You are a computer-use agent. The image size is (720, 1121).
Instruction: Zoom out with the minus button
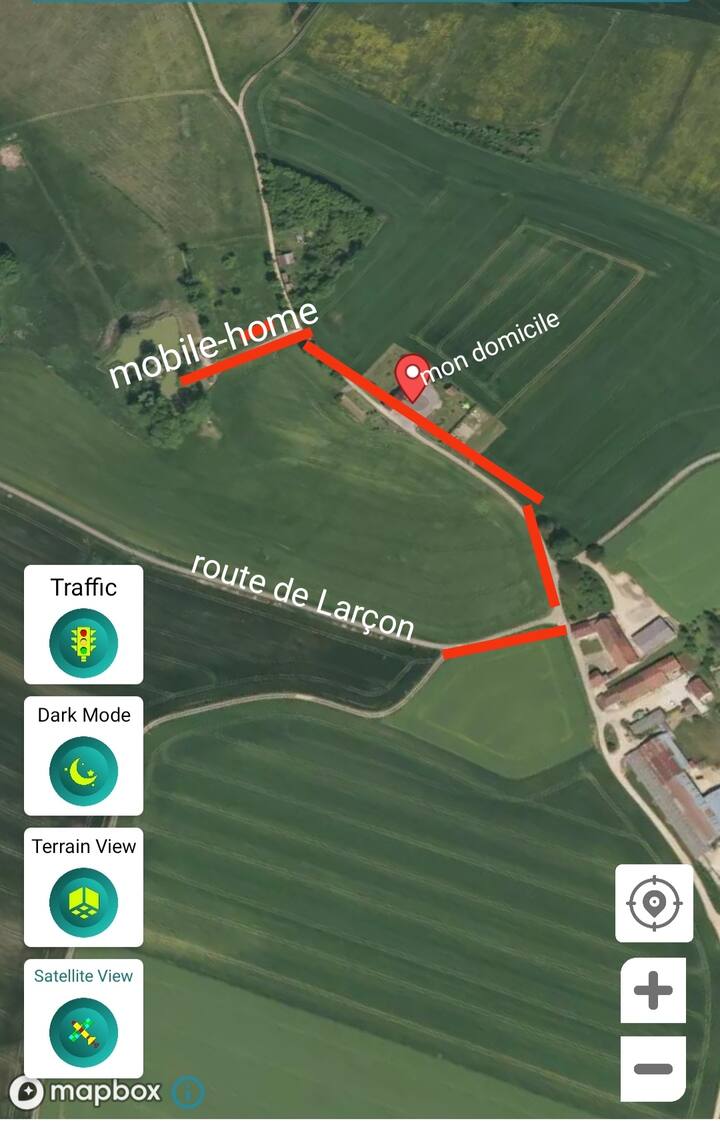tap(653, 1069)
